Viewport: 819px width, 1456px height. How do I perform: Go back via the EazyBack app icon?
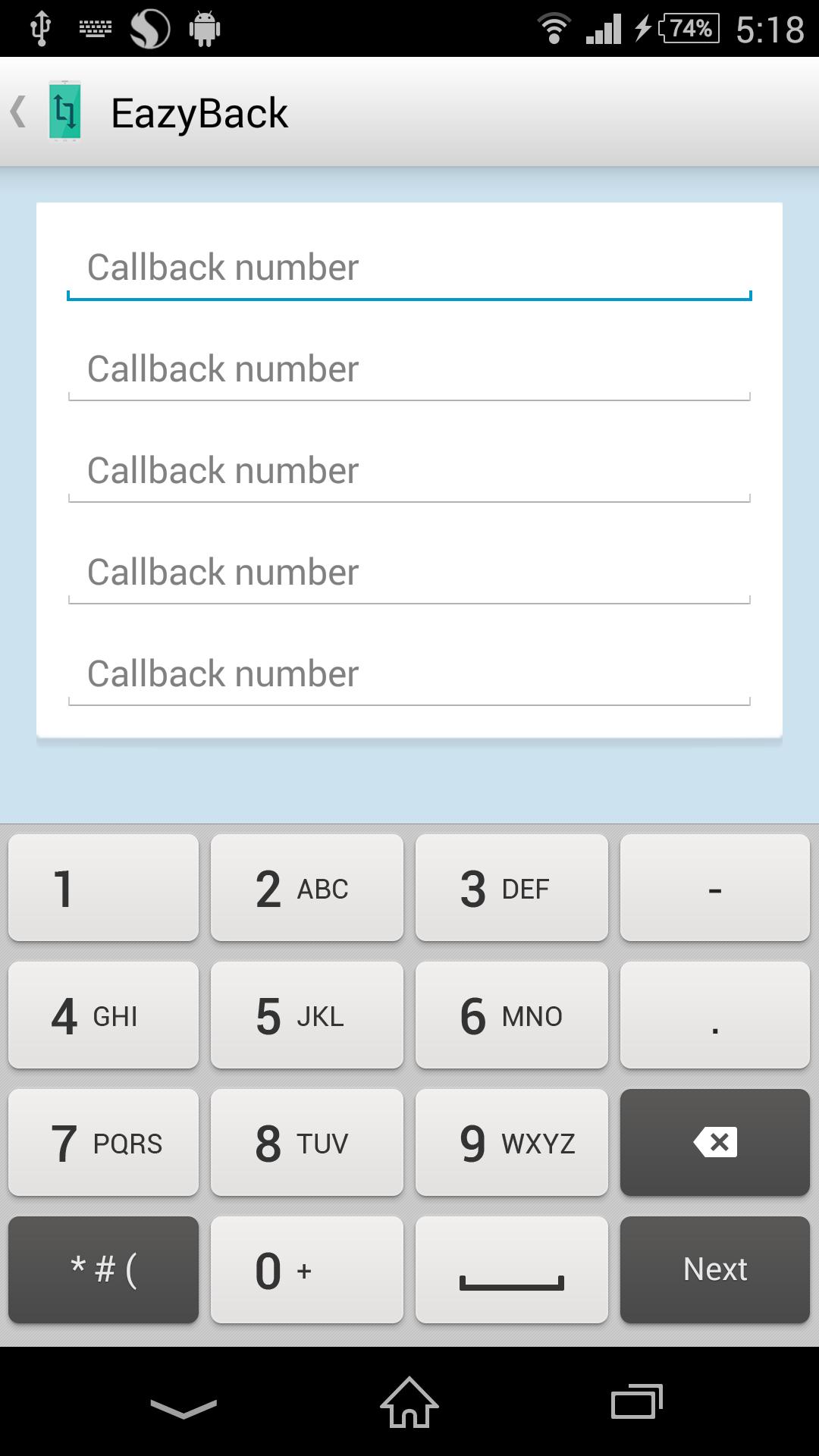pyautogui.click(x=64, y=112)
